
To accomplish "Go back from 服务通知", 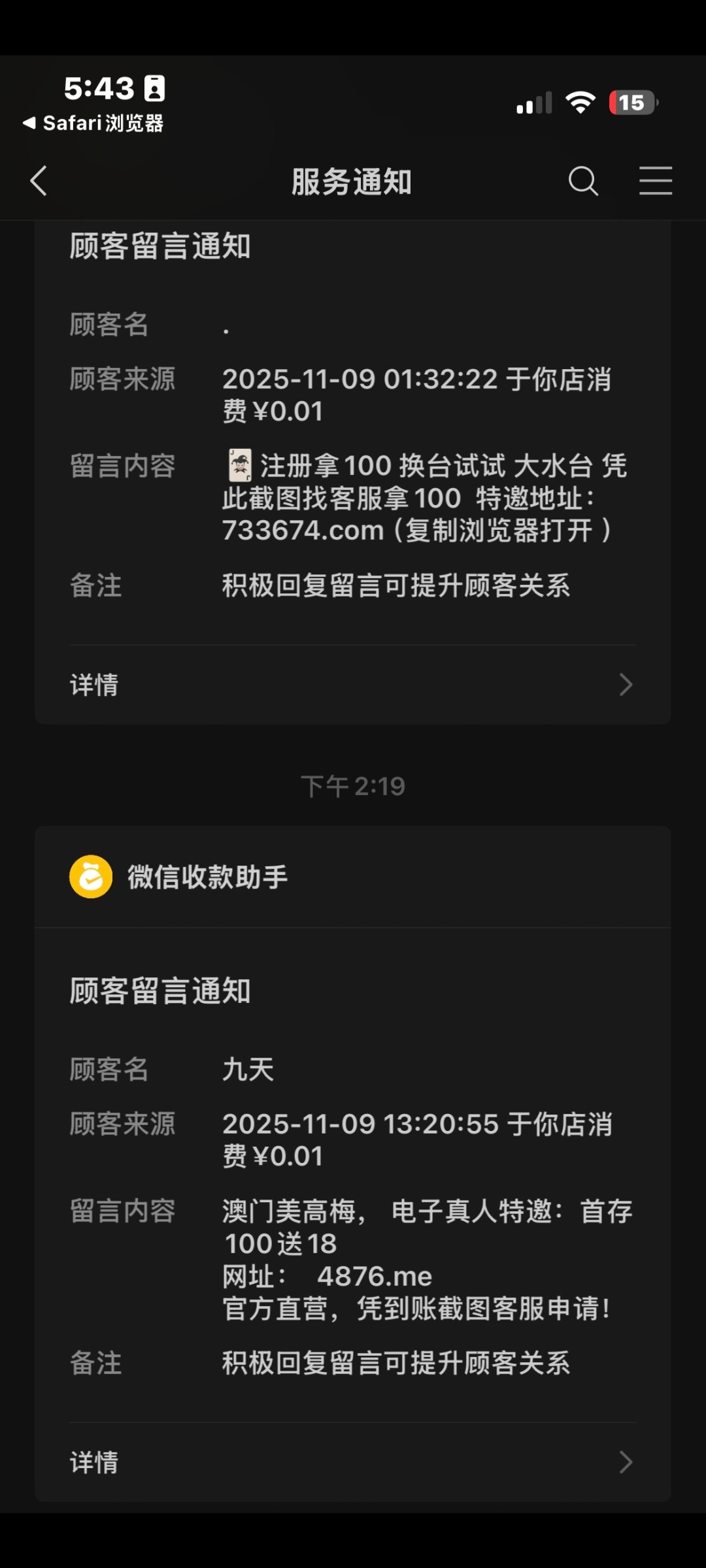I will [x=39, y=181].
